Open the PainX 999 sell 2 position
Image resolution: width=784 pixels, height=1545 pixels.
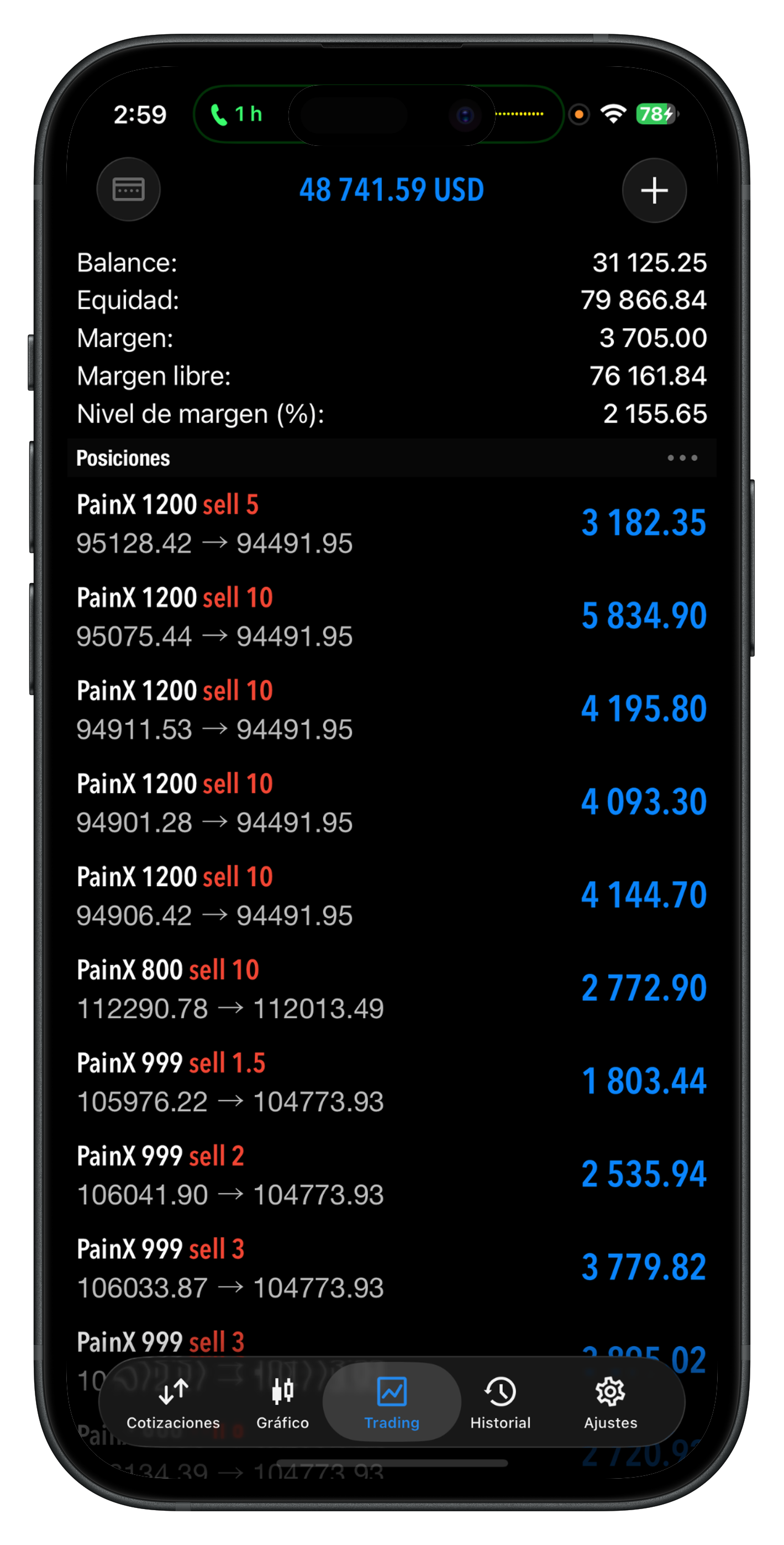pyautogui.click(x=392, y=1174)
